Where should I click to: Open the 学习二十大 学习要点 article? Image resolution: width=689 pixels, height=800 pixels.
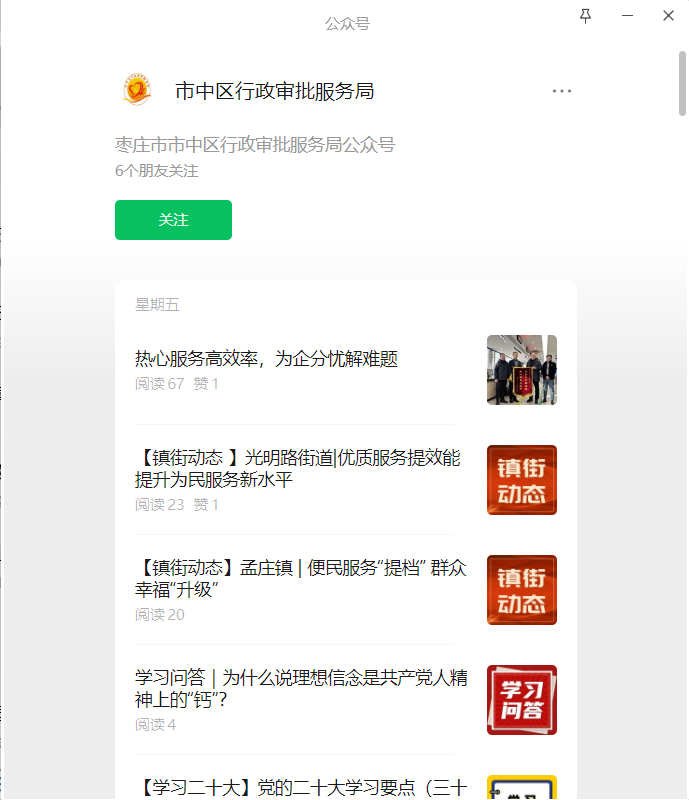(300, 788)
